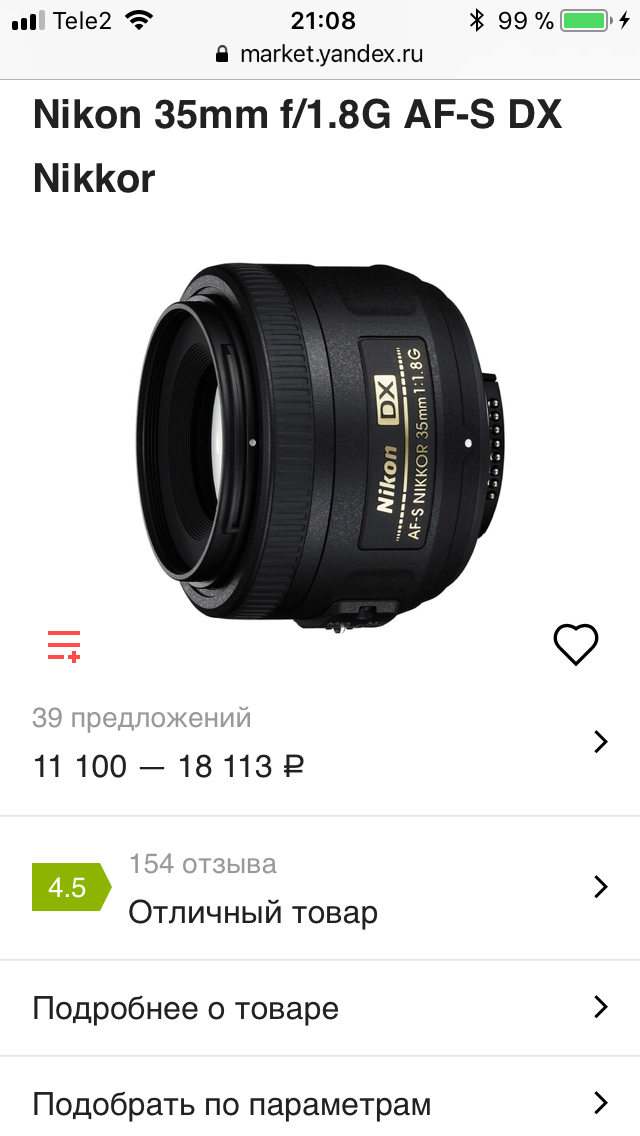Image resolution: width=640 pixels, height=1136 pixels.
Task: Add lens to favorites with the heart icon
Action: pos(576,645)
